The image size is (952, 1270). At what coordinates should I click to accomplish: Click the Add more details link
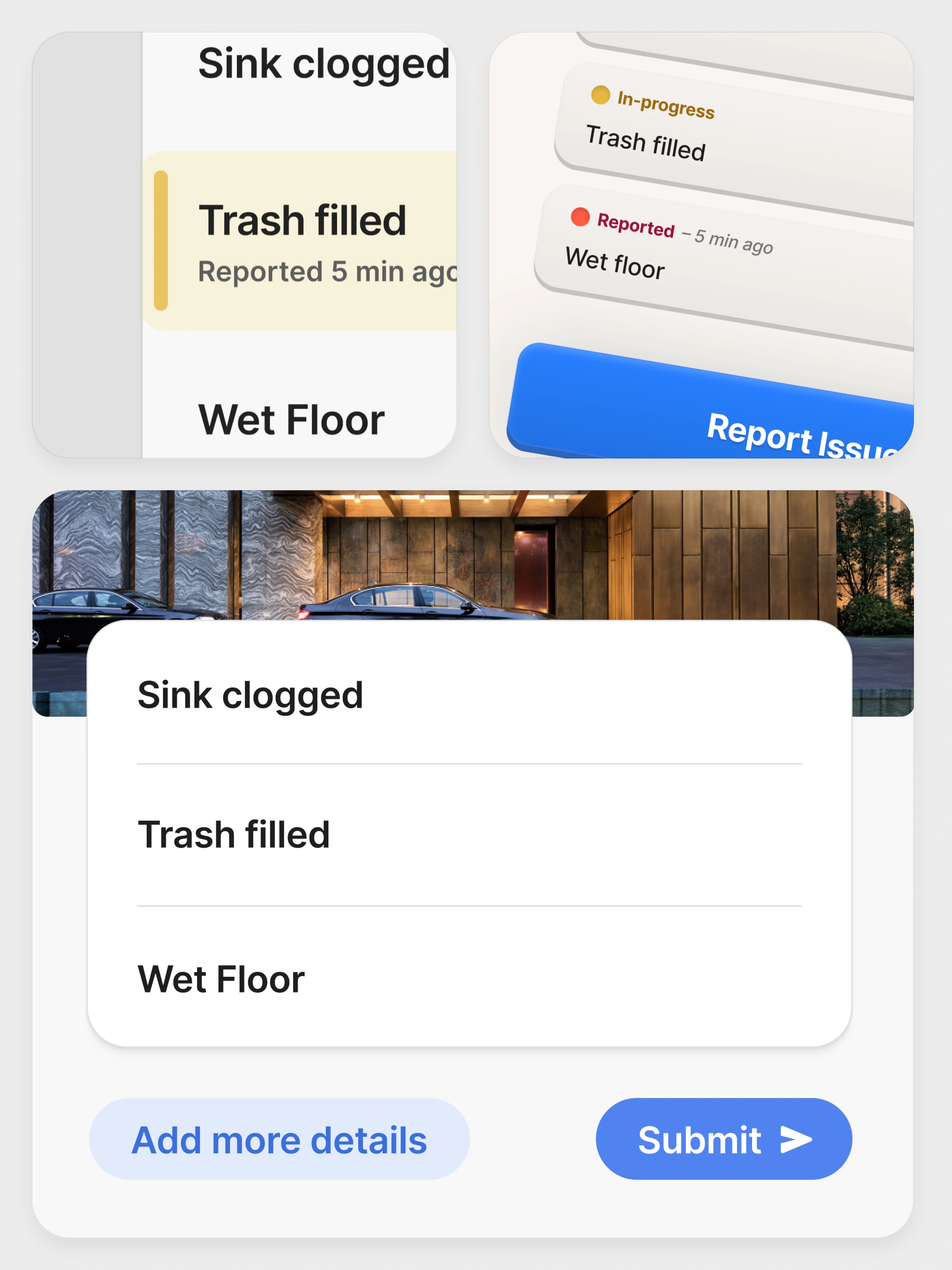[x=280, y=1139]
